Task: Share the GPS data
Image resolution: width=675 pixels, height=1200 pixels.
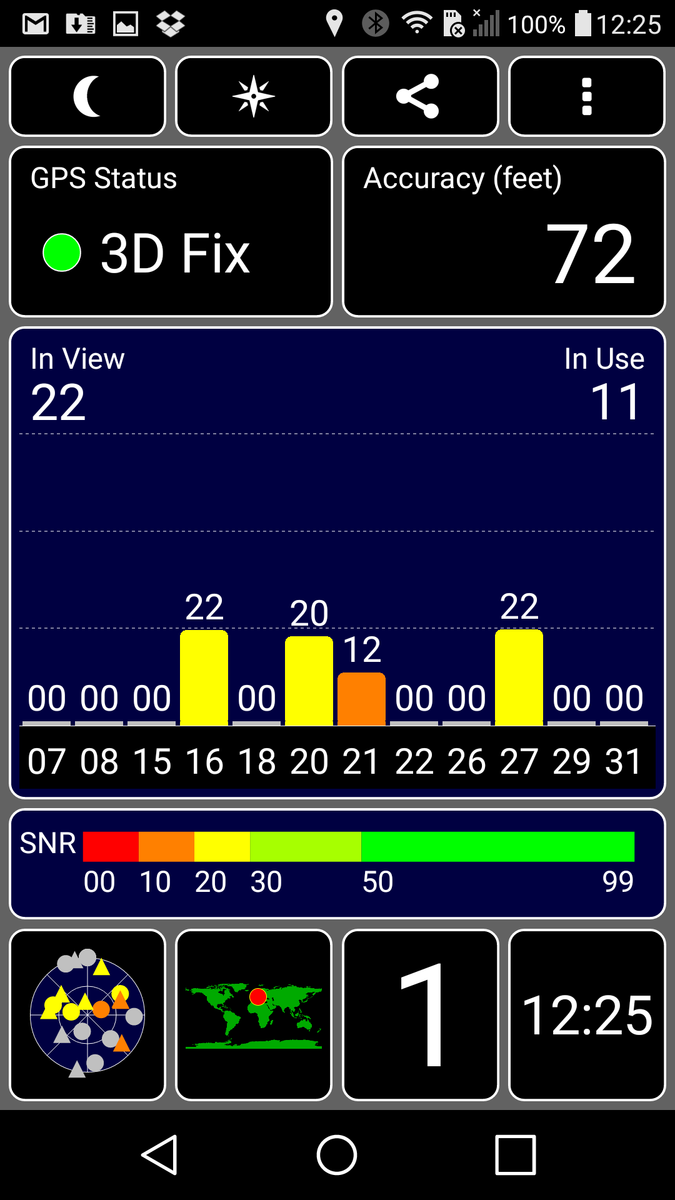Action: [x=420, y=96]
